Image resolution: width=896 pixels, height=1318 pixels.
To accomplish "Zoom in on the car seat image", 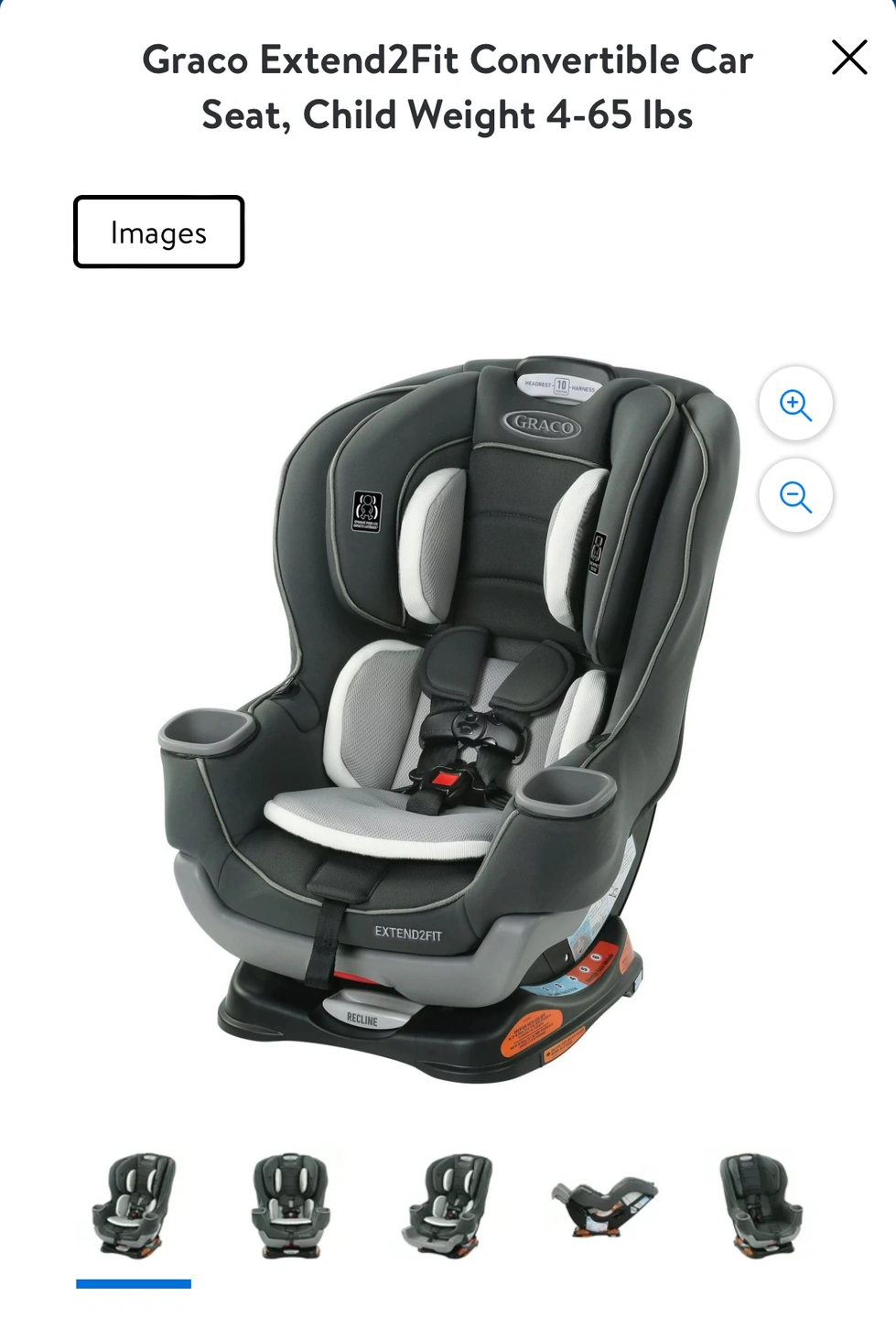I will [x=795, y=405].
